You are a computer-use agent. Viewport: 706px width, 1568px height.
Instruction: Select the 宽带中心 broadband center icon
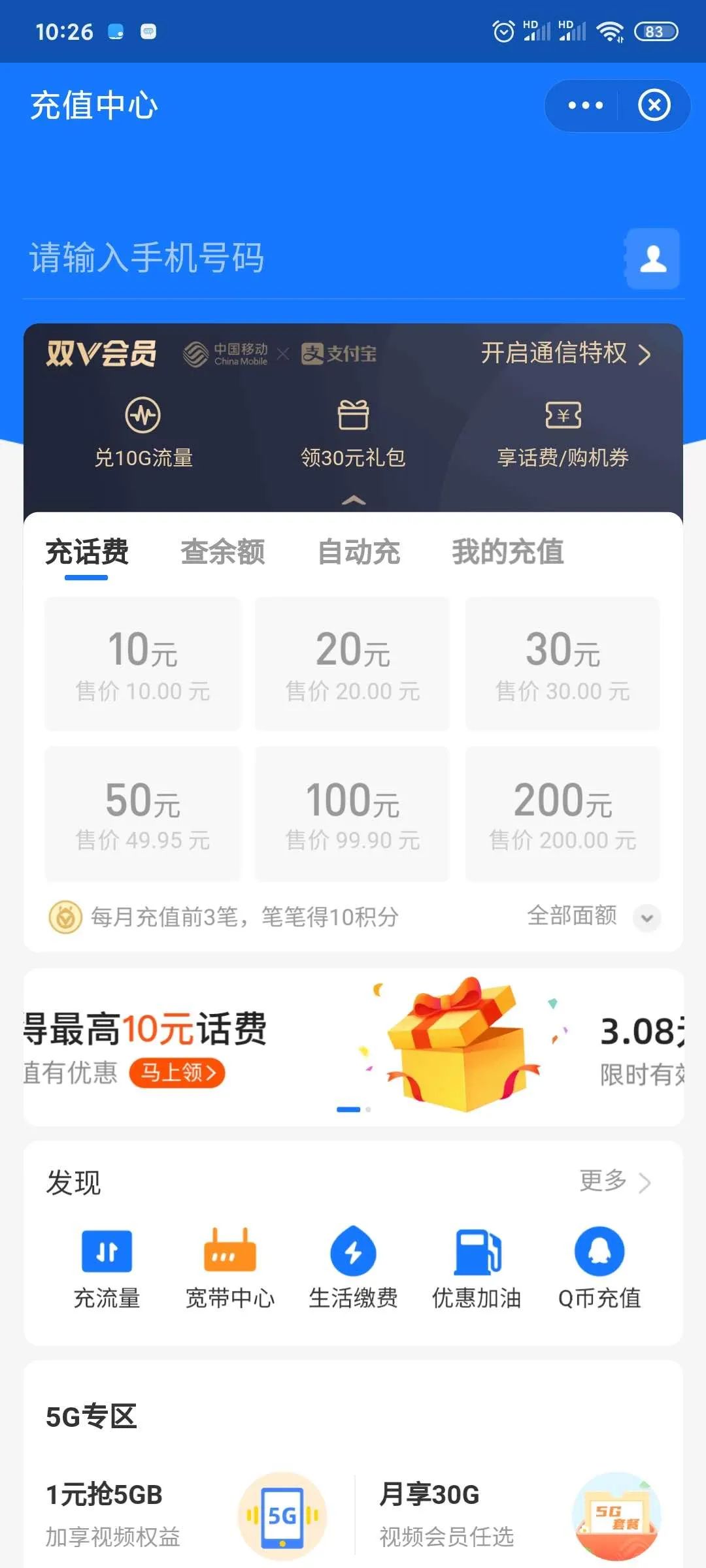tap(229, 1267)
